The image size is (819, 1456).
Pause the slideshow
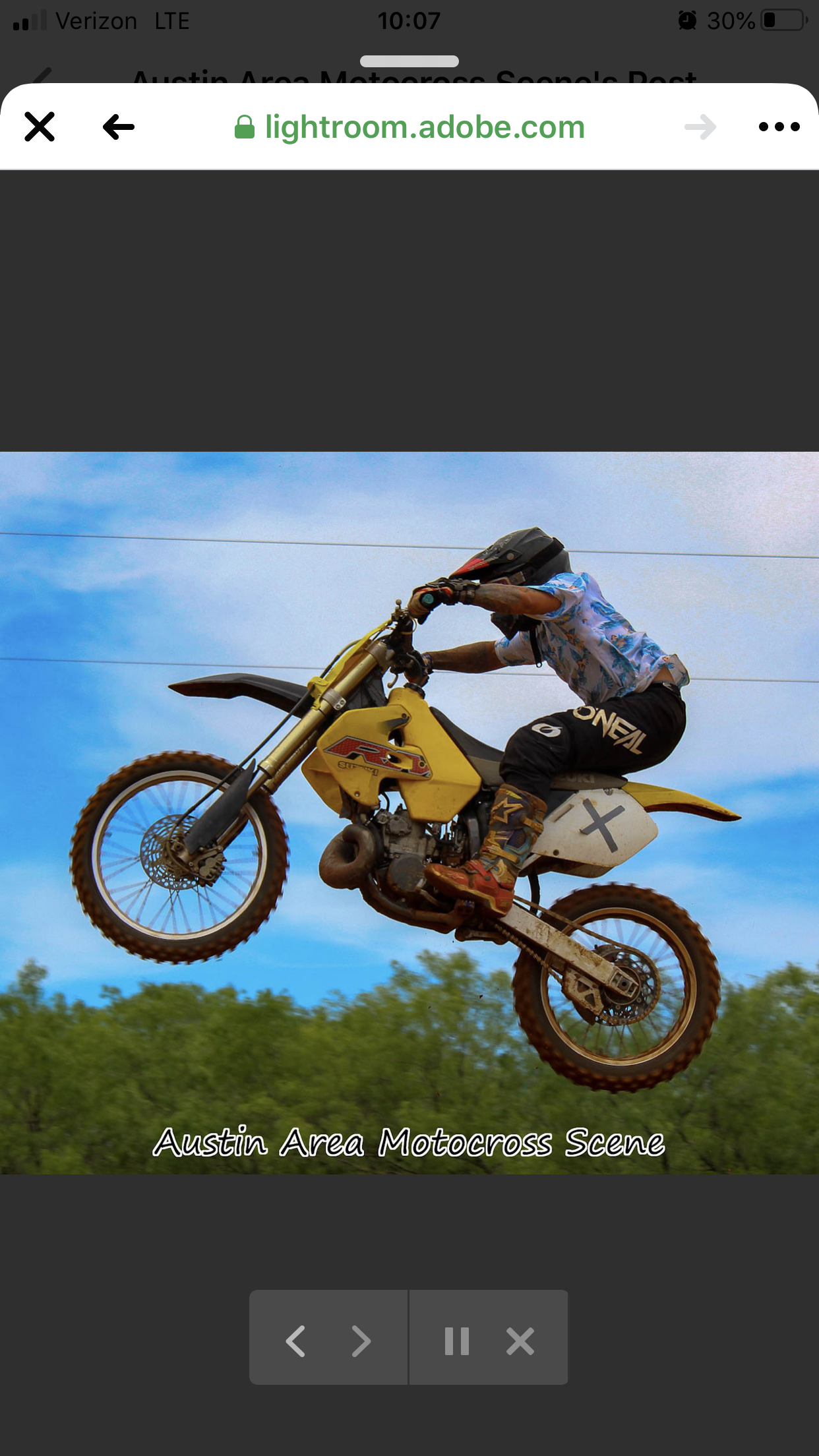[x=456, y=1341]
